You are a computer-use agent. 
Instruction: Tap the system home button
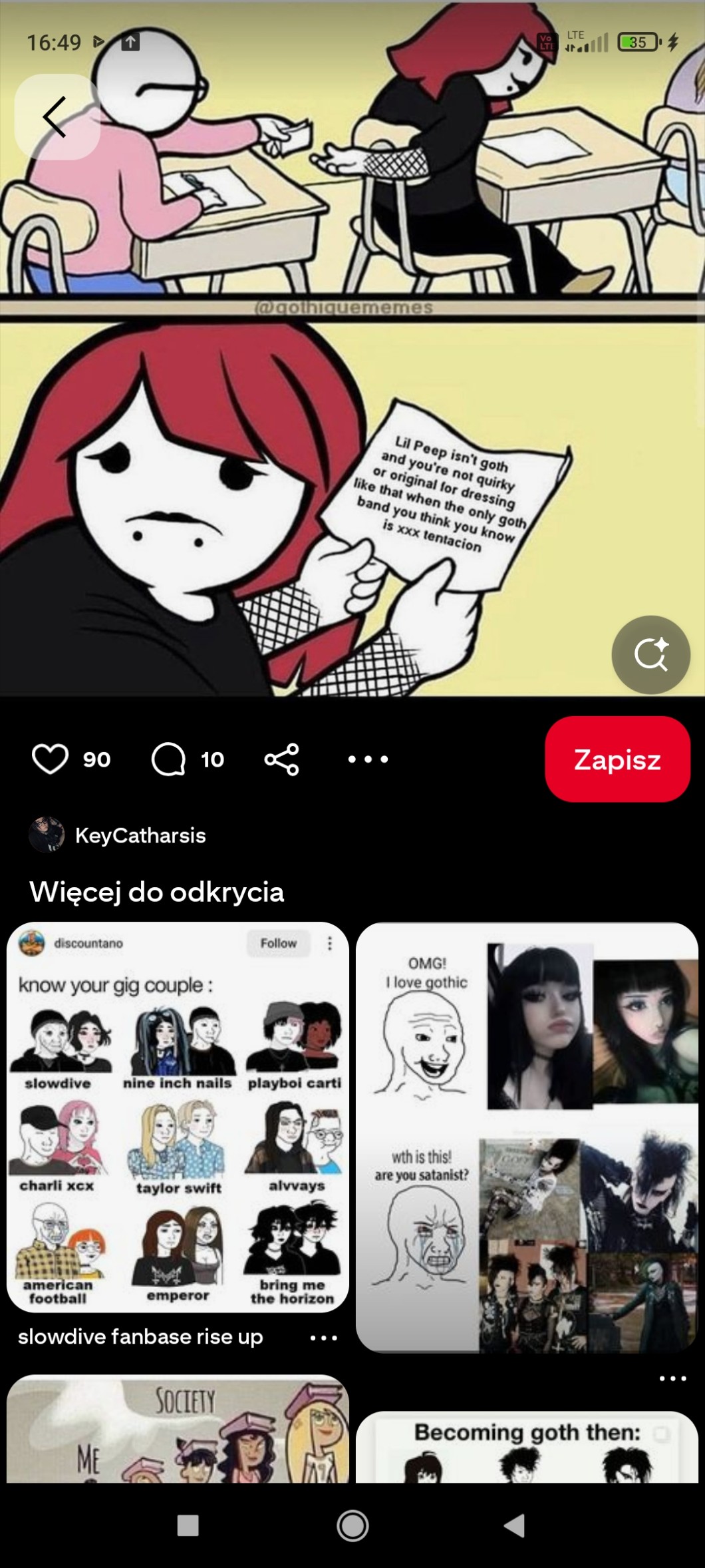[x=352, y=1525]
